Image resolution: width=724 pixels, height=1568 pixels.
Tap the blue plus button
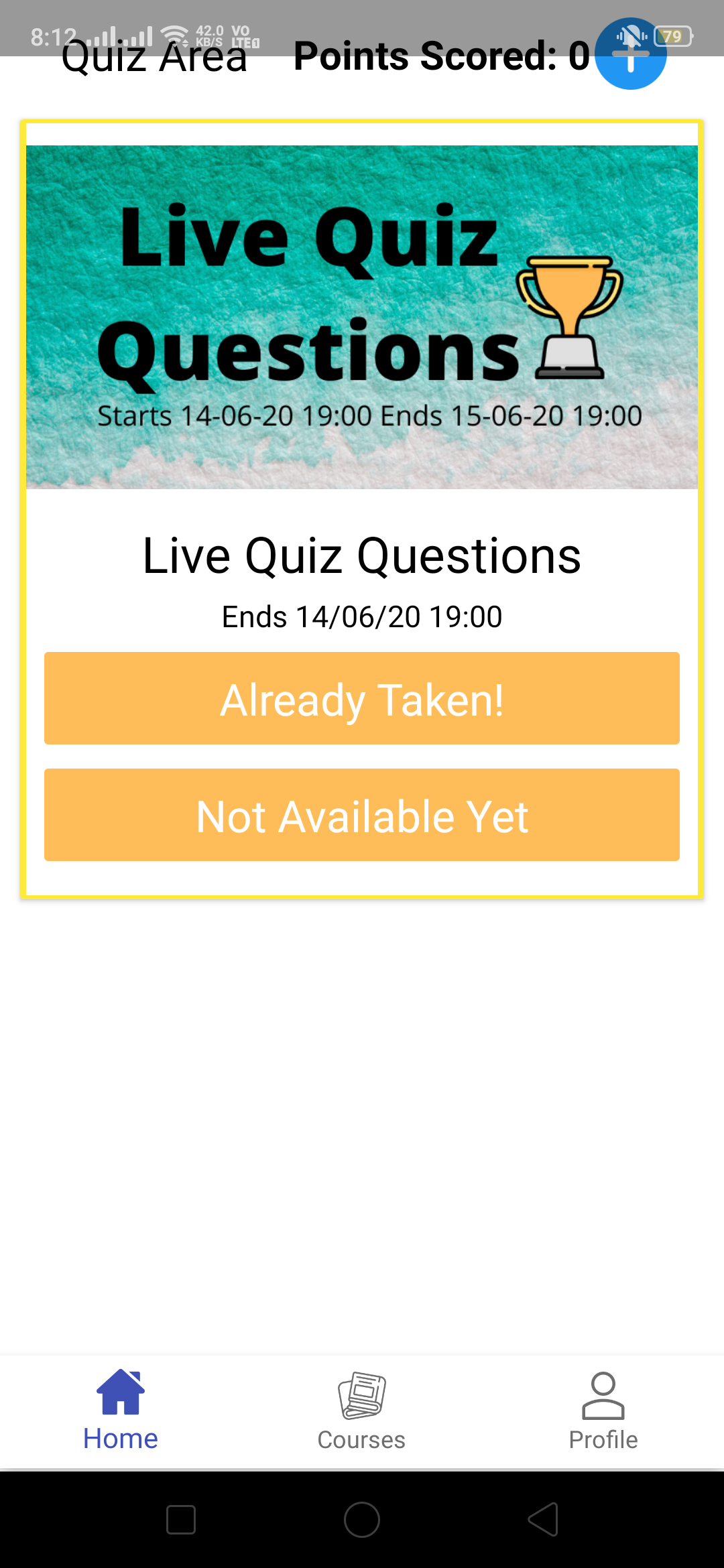(x=630, y=55)
